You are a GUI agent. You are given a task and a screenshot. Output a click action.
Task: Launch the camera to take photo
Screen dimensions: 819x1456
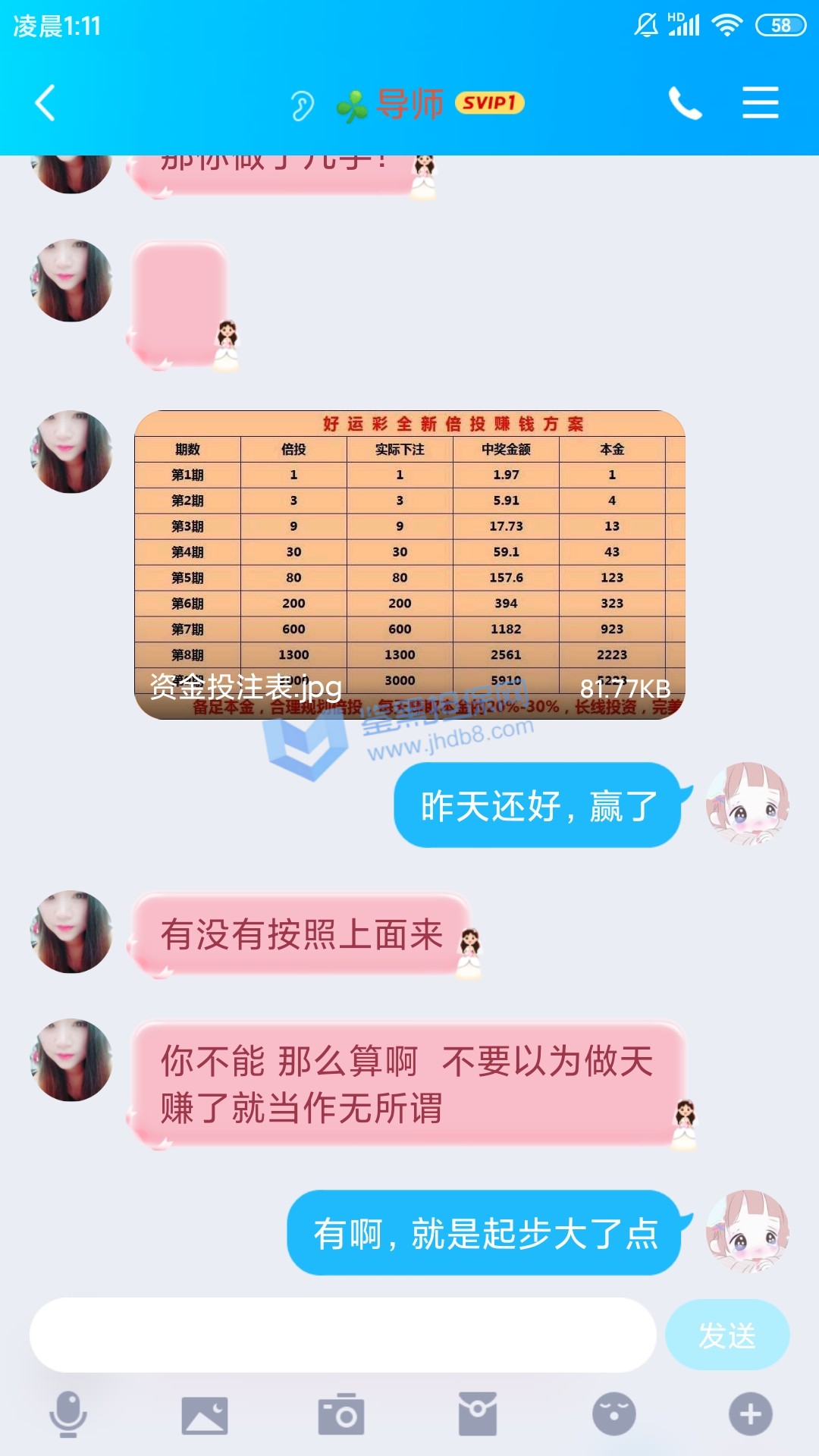(341, 1414)
